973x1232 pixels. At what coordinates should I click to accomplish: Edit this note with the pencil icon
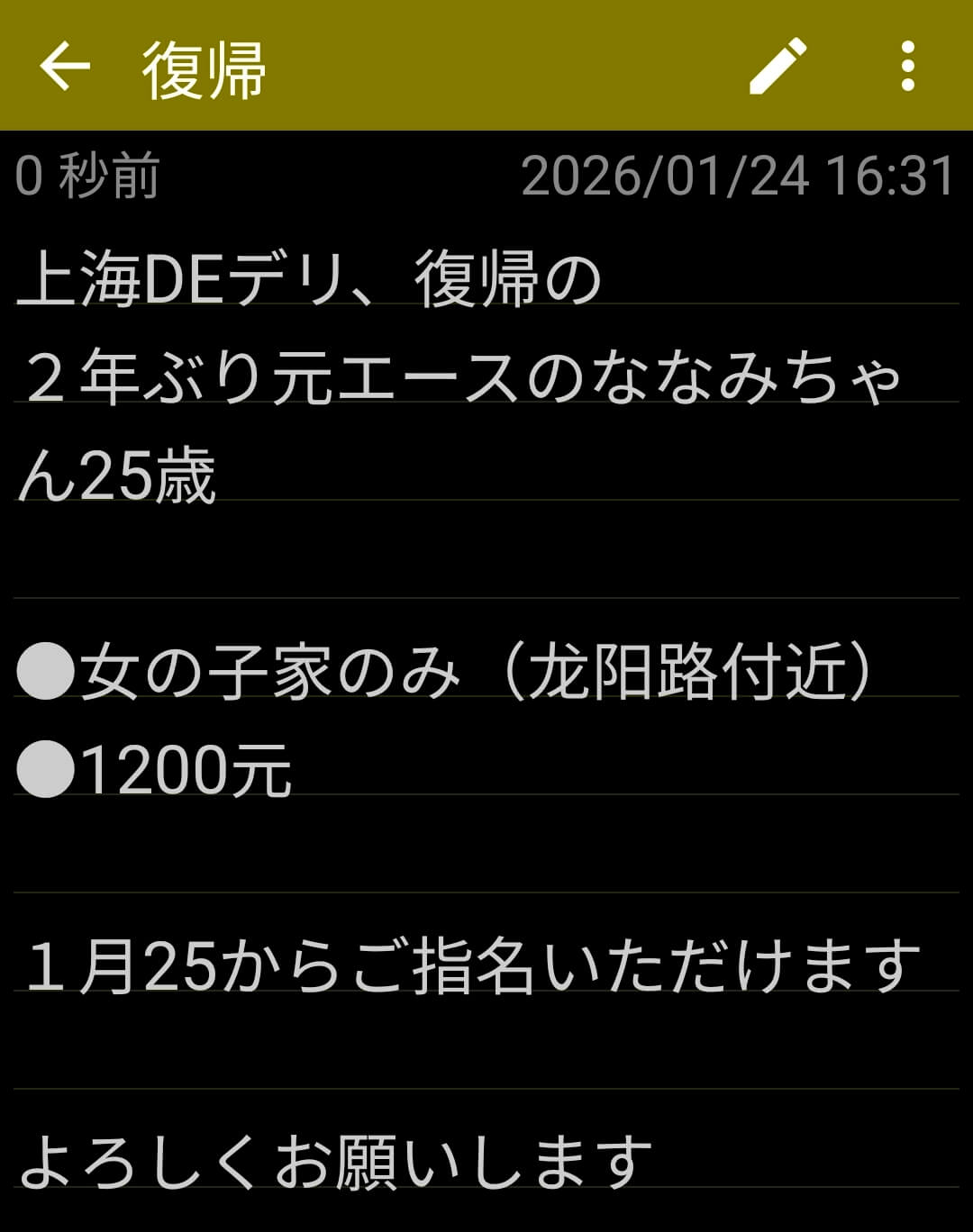coord(777,66)
